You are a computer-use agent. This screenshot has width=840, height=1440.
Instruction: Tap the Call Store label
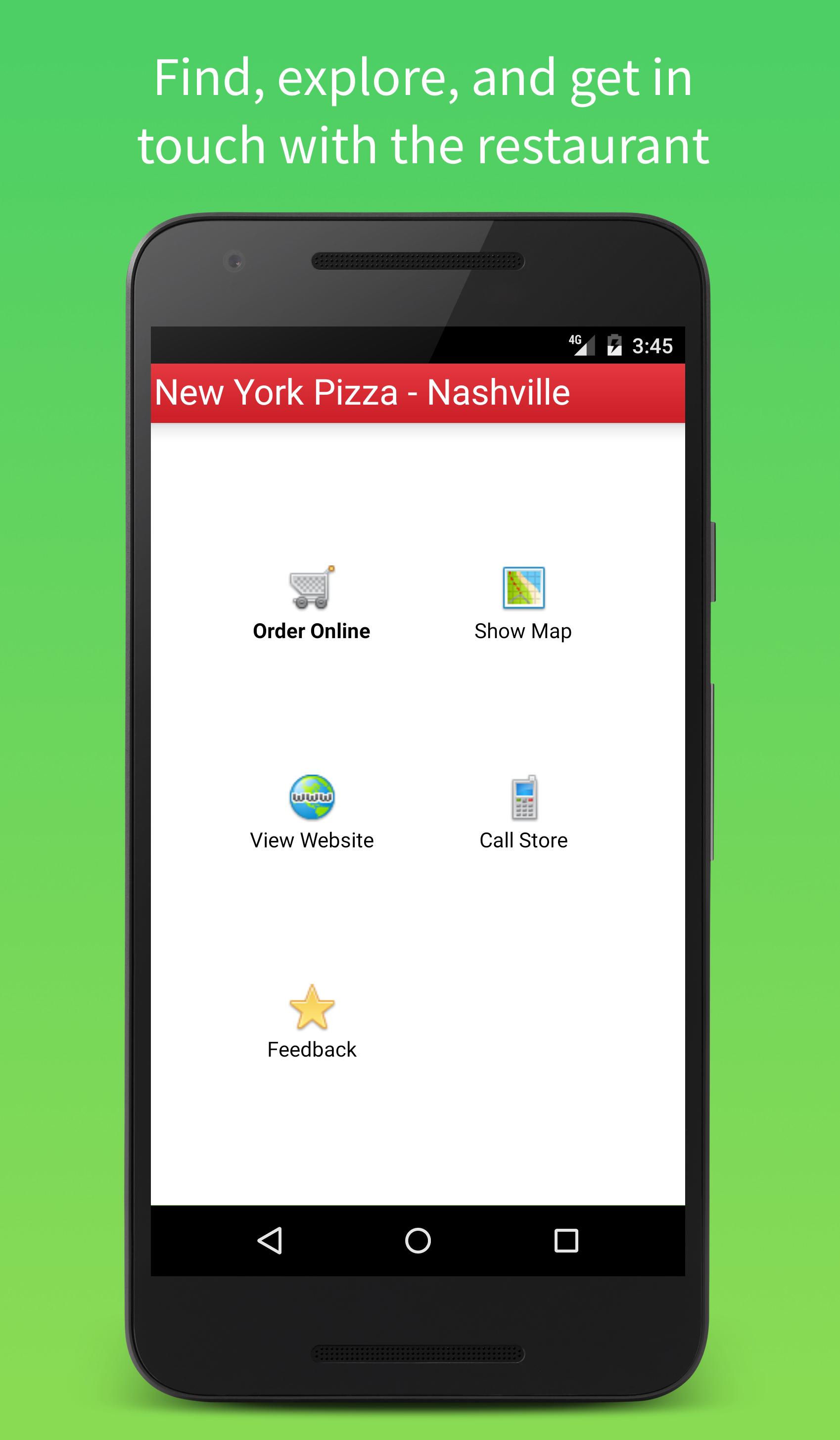[523, 840]
